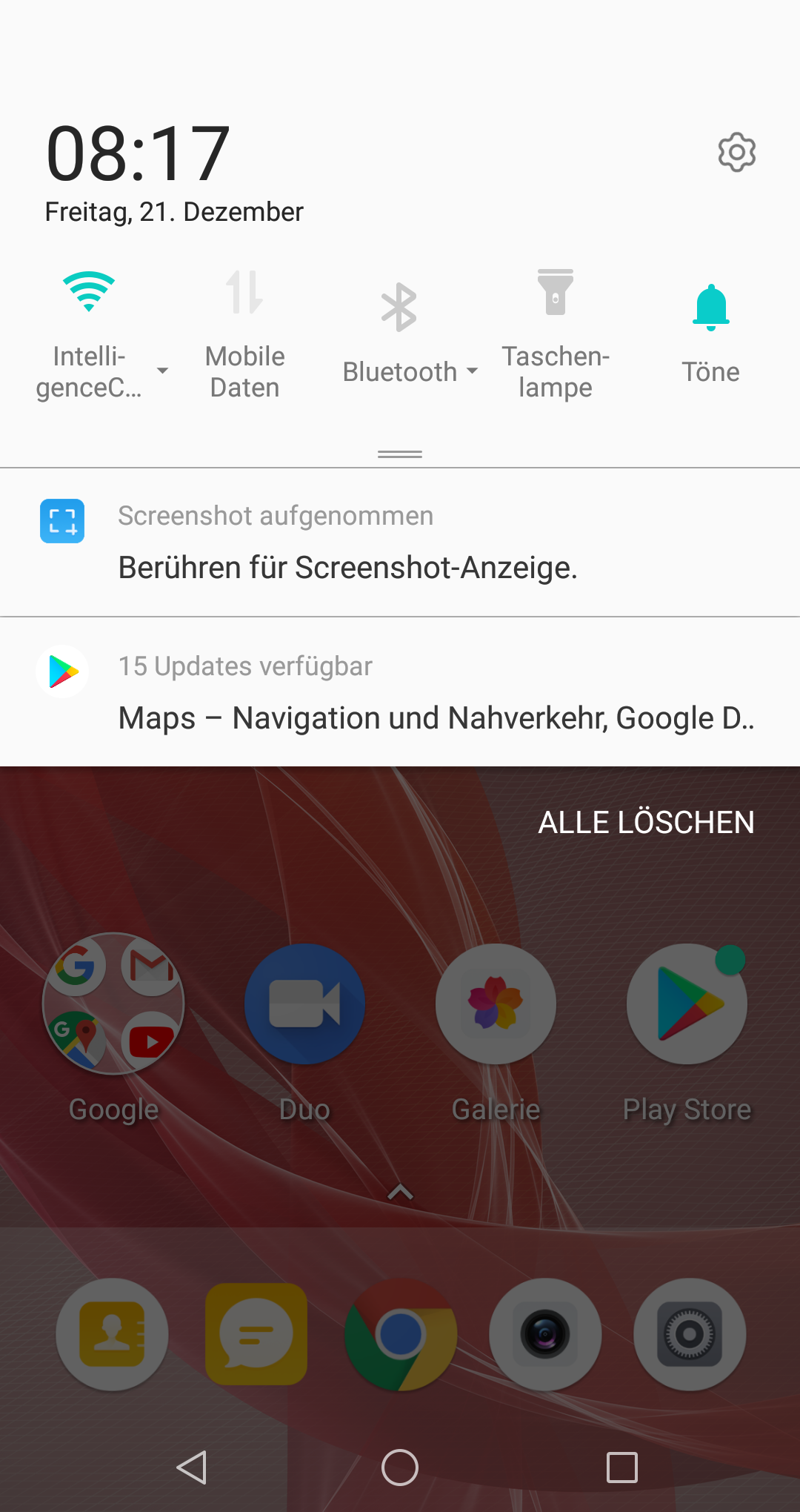This screenshot has width=800, height=1512.
Task: Go to the home screen
Action: click(400, 1468)
